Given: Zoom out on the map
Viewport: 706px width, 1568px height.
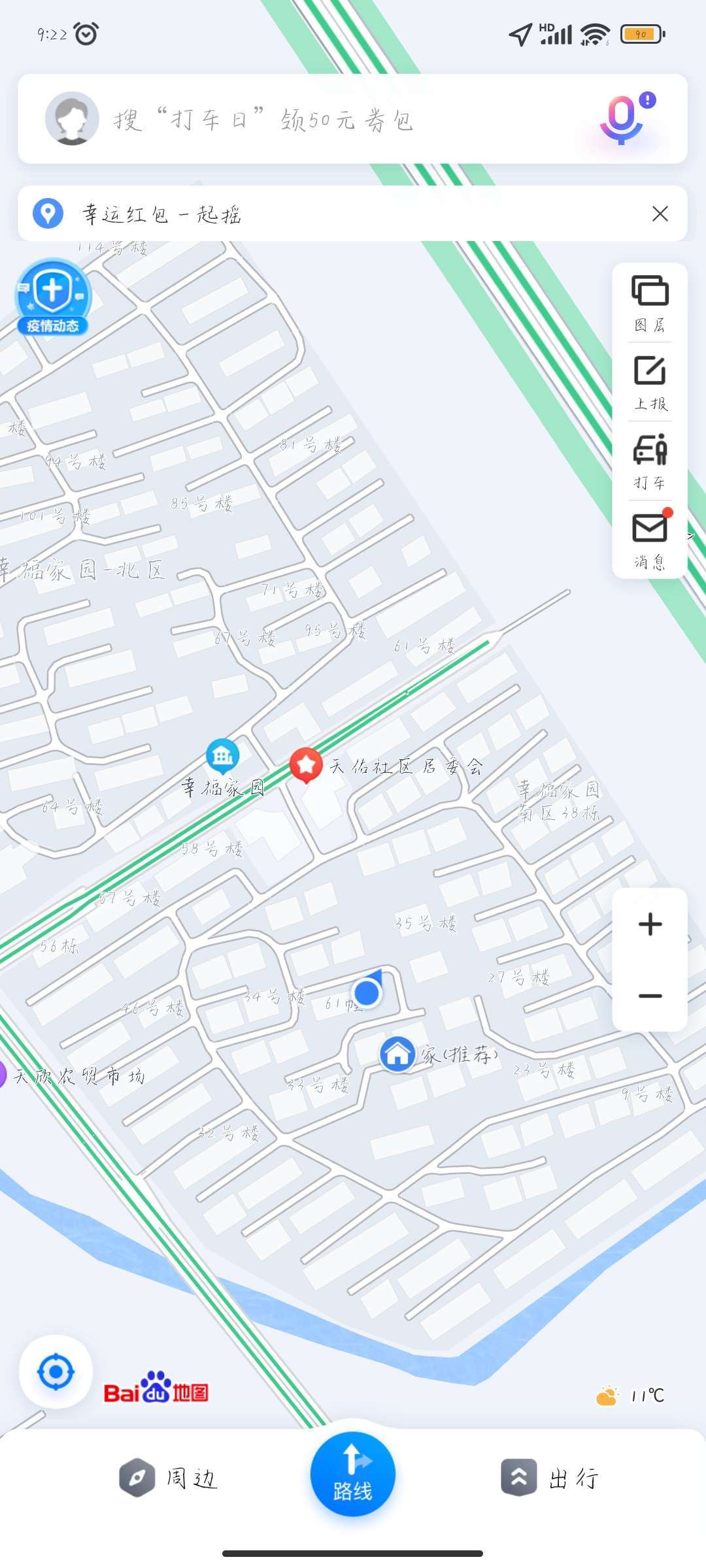Looking at the screenshot, I should click(650, 996).
